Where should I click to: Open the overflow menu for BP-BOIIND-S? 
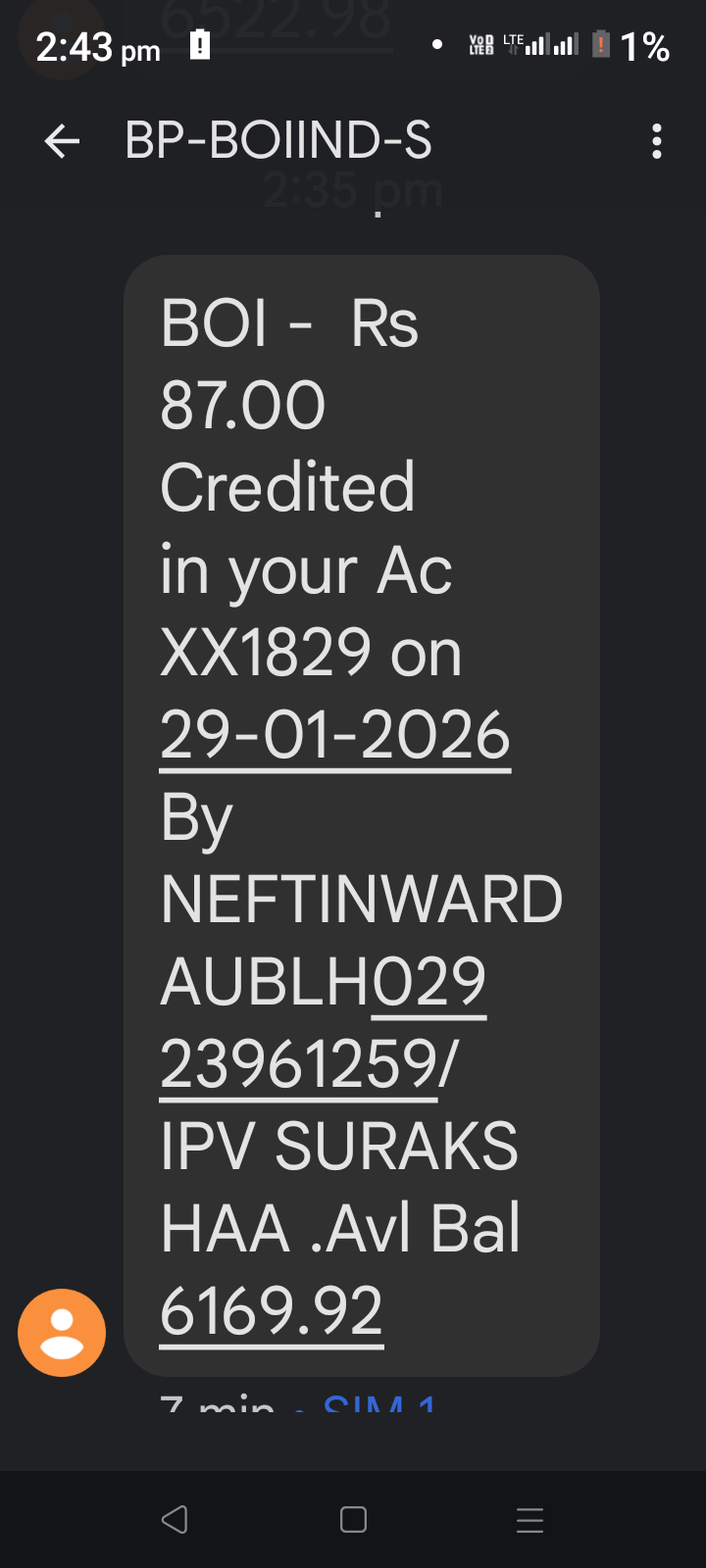click(657, 142)
